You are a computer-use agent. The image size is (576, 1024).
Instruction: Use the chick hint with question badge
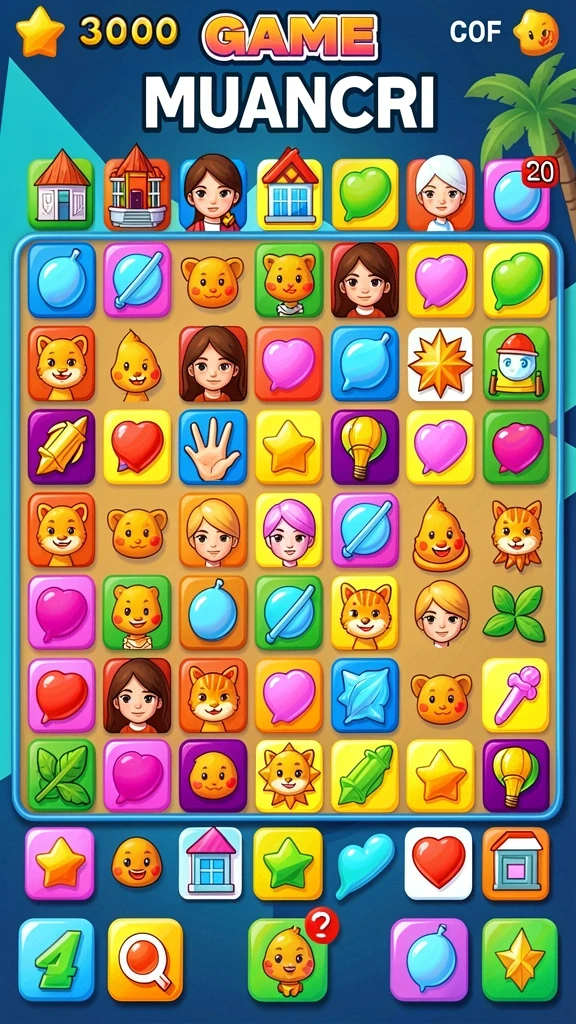288,959
